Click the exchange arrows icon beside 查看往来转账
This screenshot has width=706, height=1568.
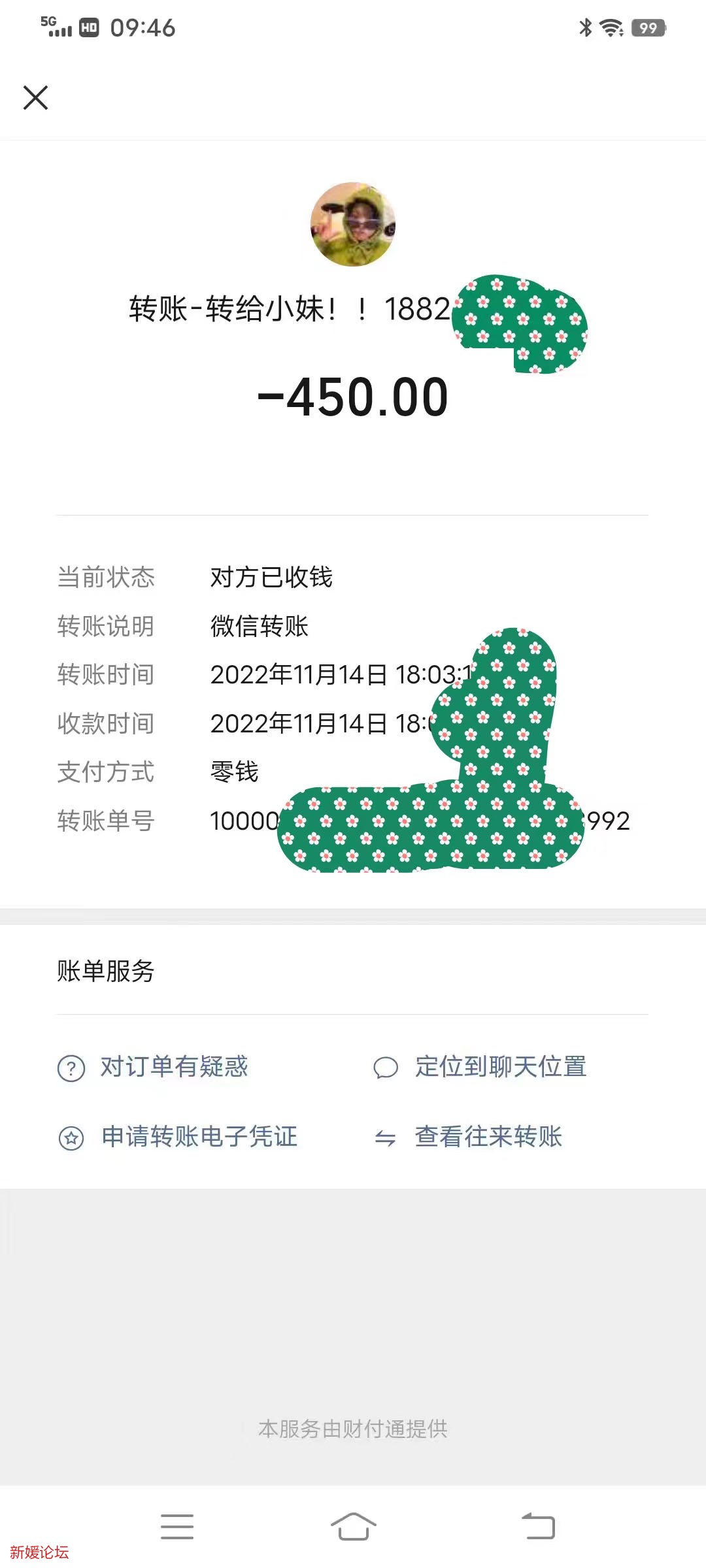pos(386,1135)
